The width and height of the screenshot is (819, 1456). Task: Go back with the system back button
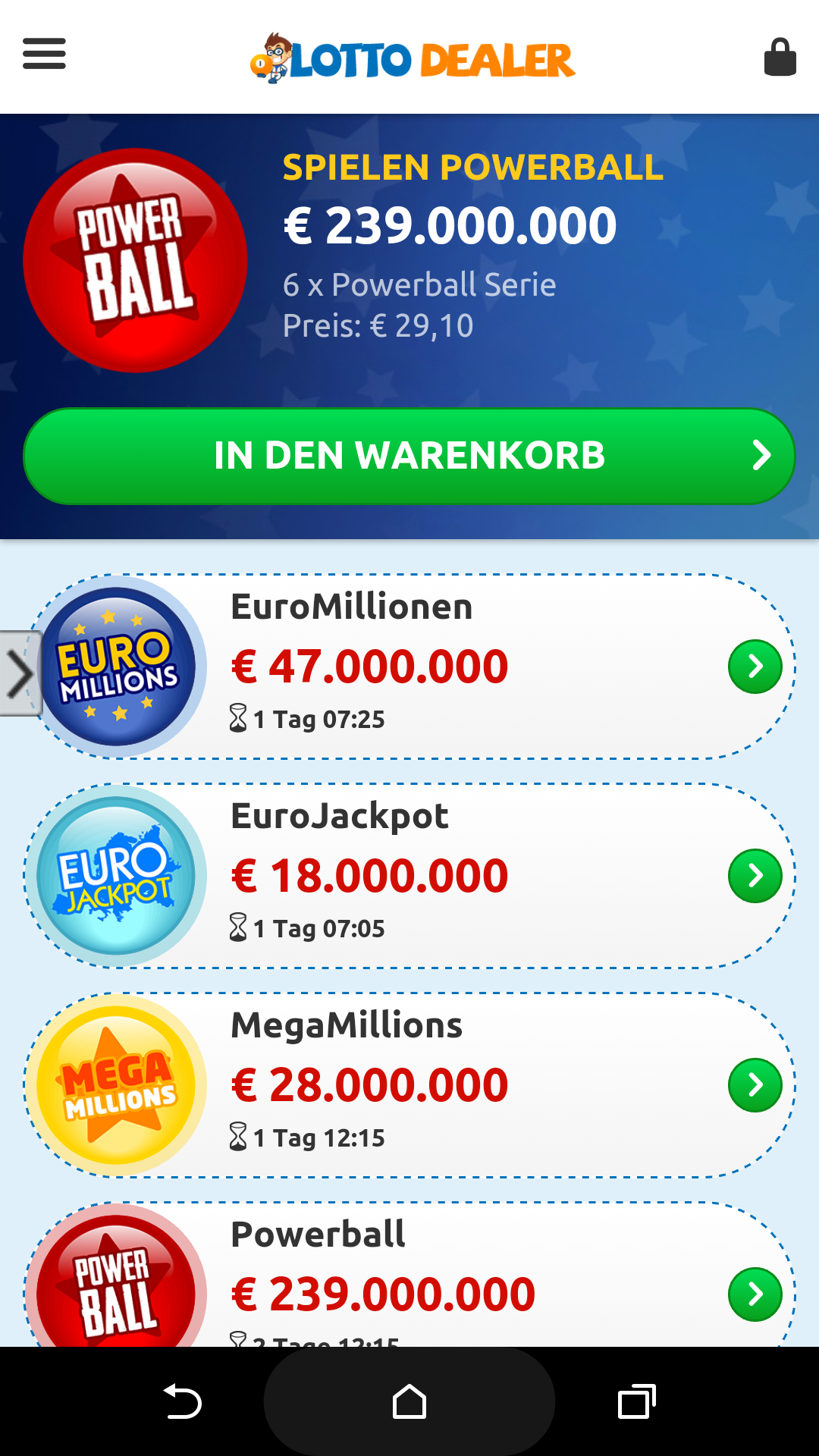[182, 1401]
